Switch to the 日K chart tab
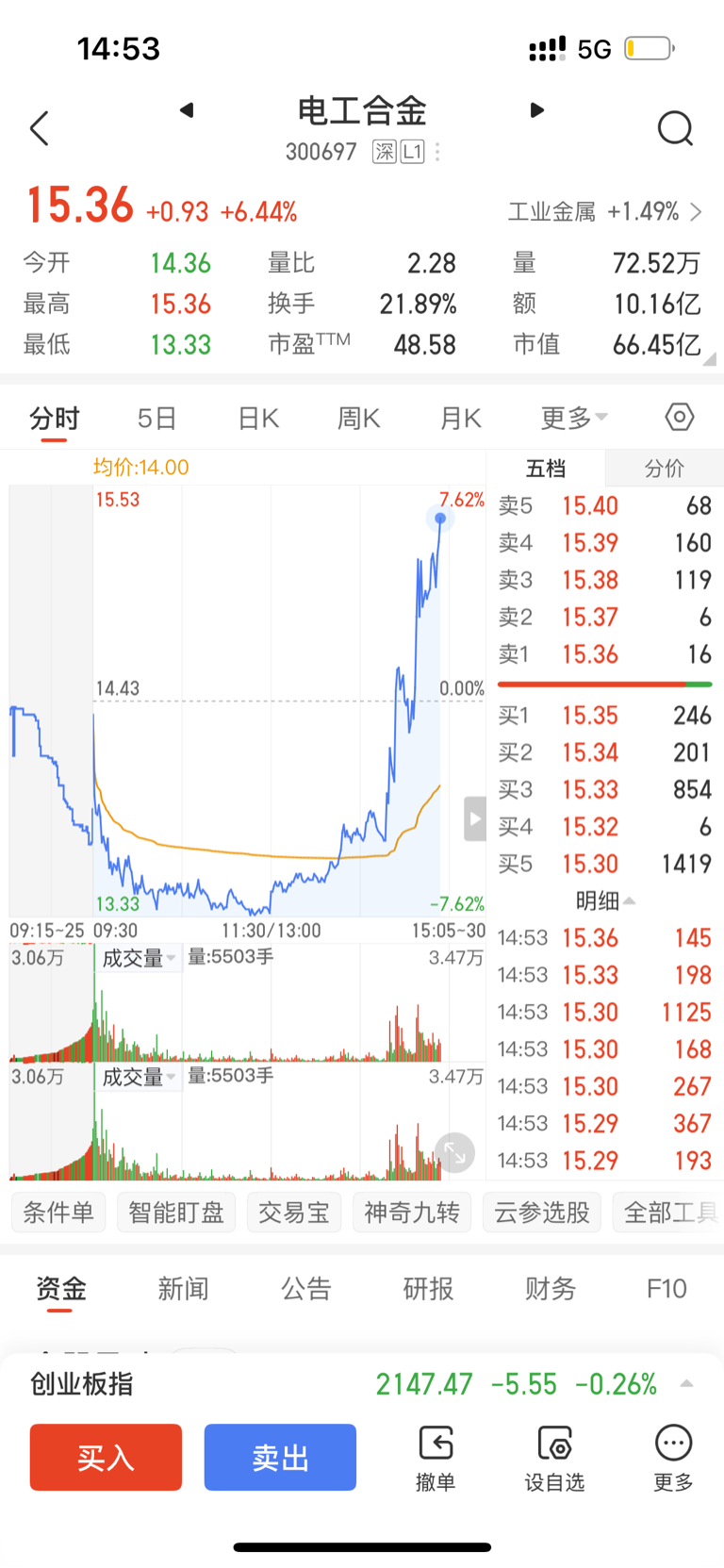Image resolution: width=724 pixels, height=1568 pixels. coord(258,418)
